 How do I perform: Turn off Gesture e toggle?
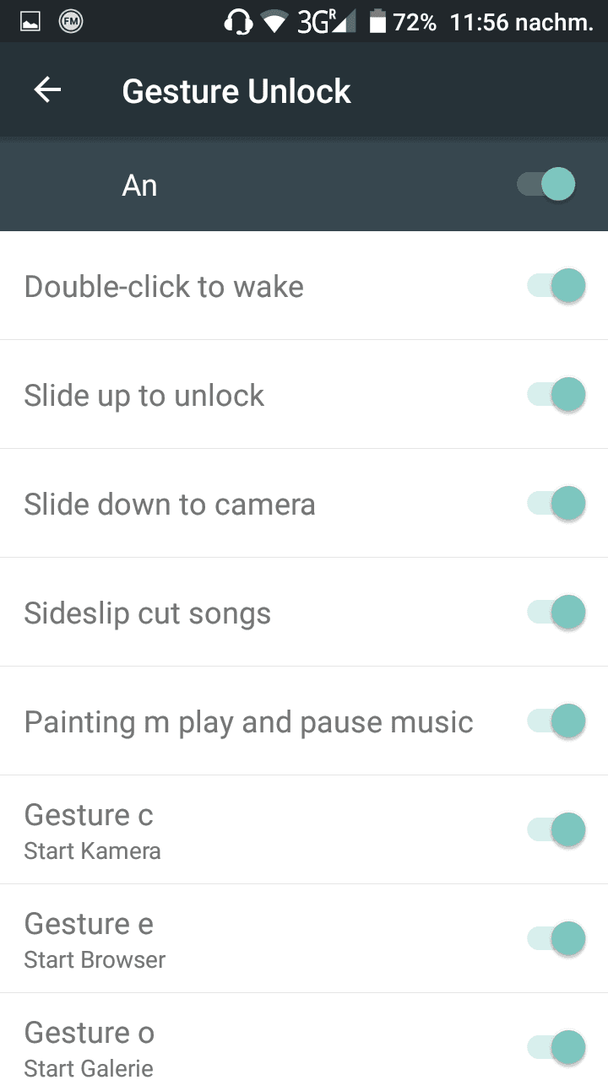pos(556,939)
